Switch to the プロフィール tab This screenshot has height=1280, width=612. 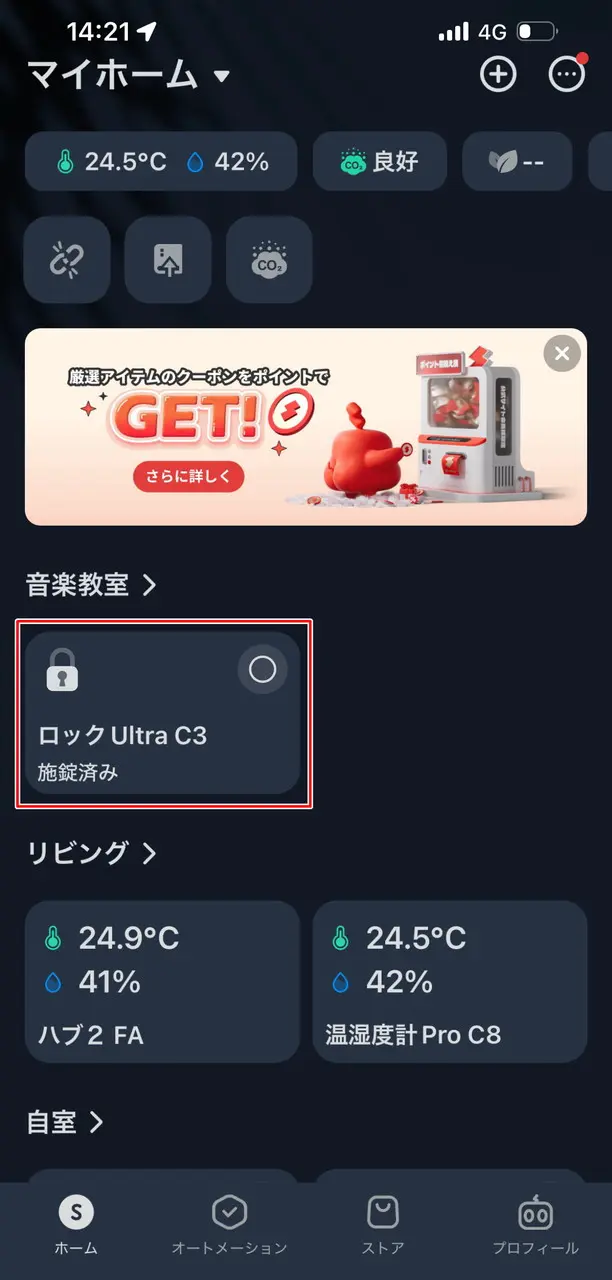click(x=535, y=1226)
